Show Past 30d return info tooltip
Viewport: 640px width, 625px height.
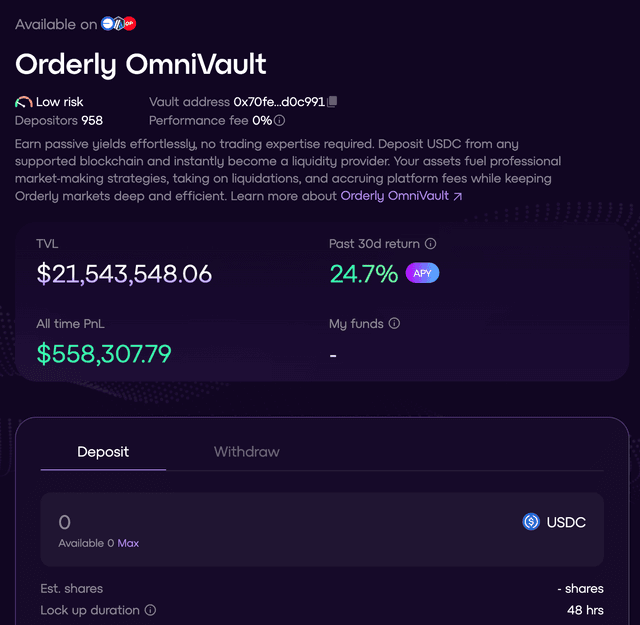(x=430, y=244)
